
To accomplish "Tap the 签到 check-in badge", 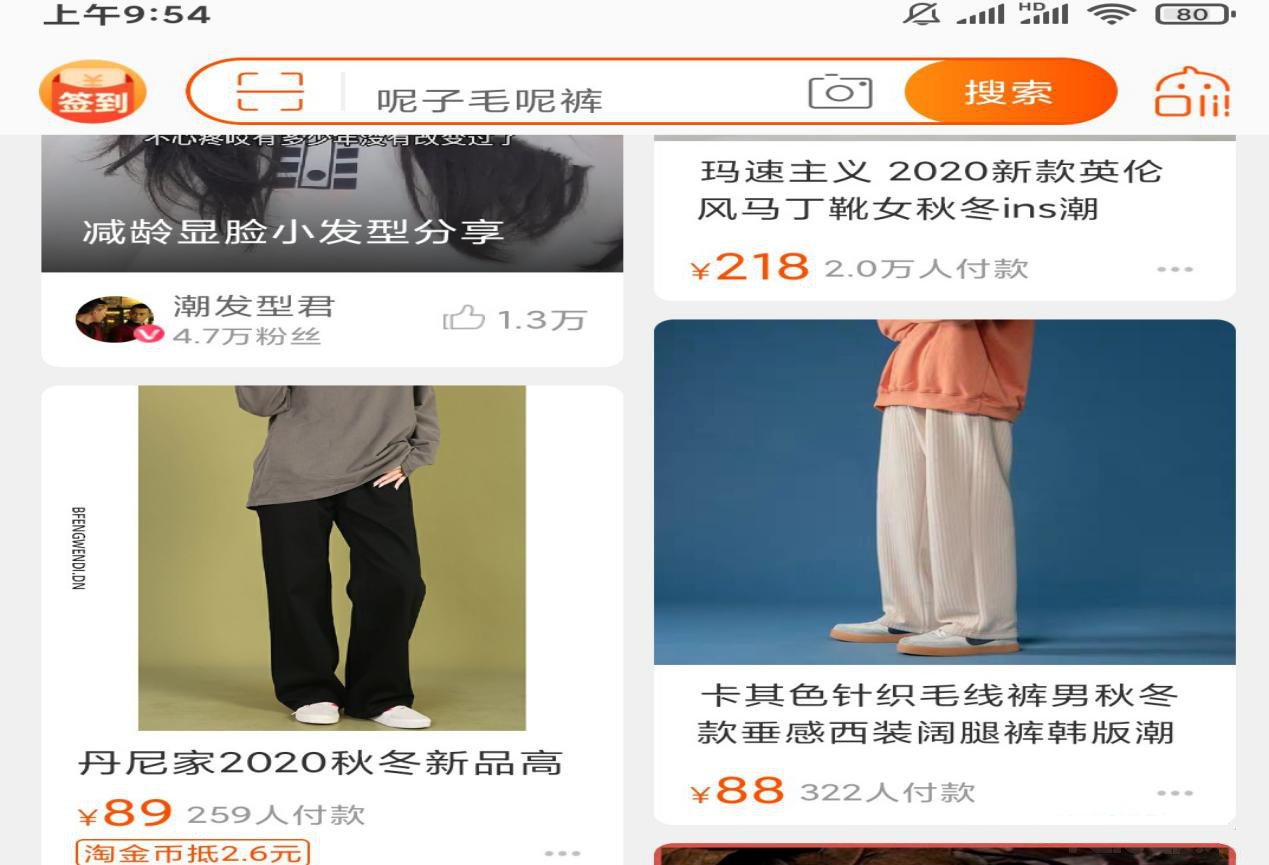I will pos(92,93).
